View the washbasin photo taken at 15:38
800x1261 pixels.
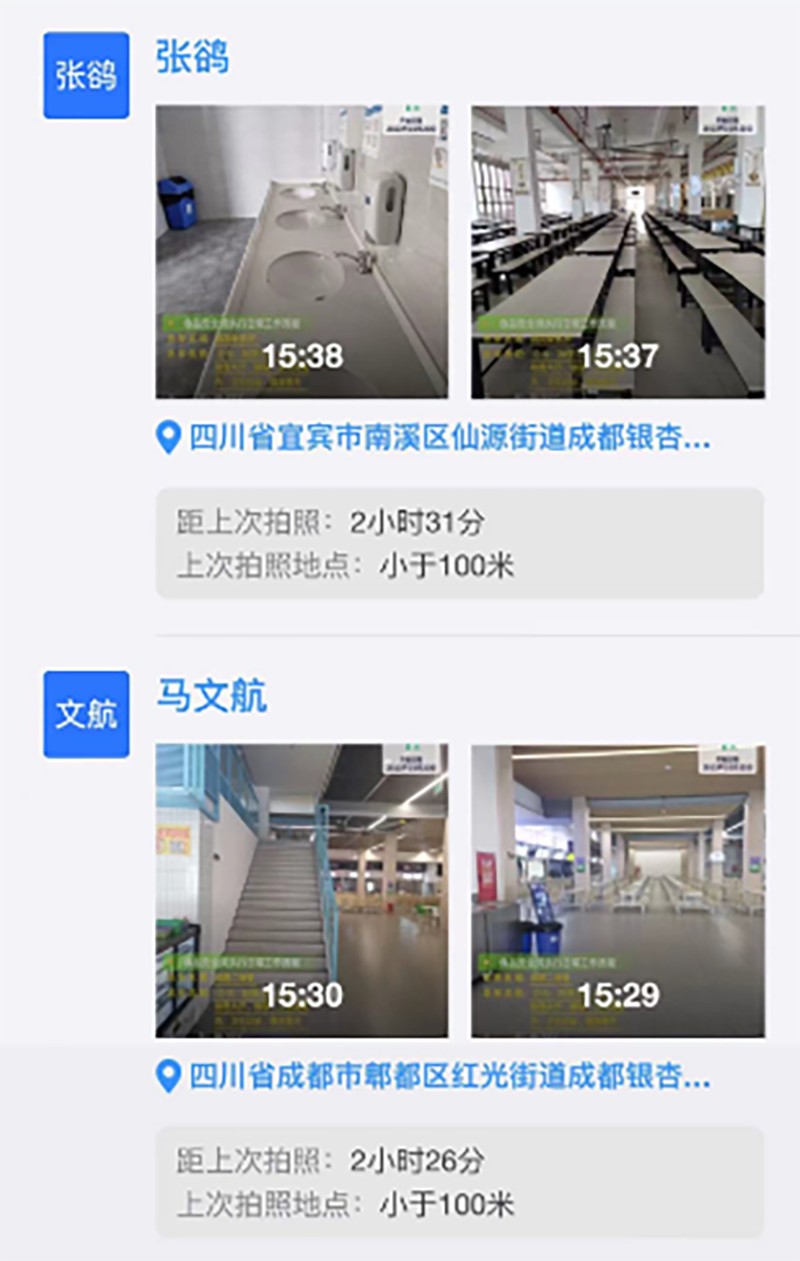click(300, 250)
